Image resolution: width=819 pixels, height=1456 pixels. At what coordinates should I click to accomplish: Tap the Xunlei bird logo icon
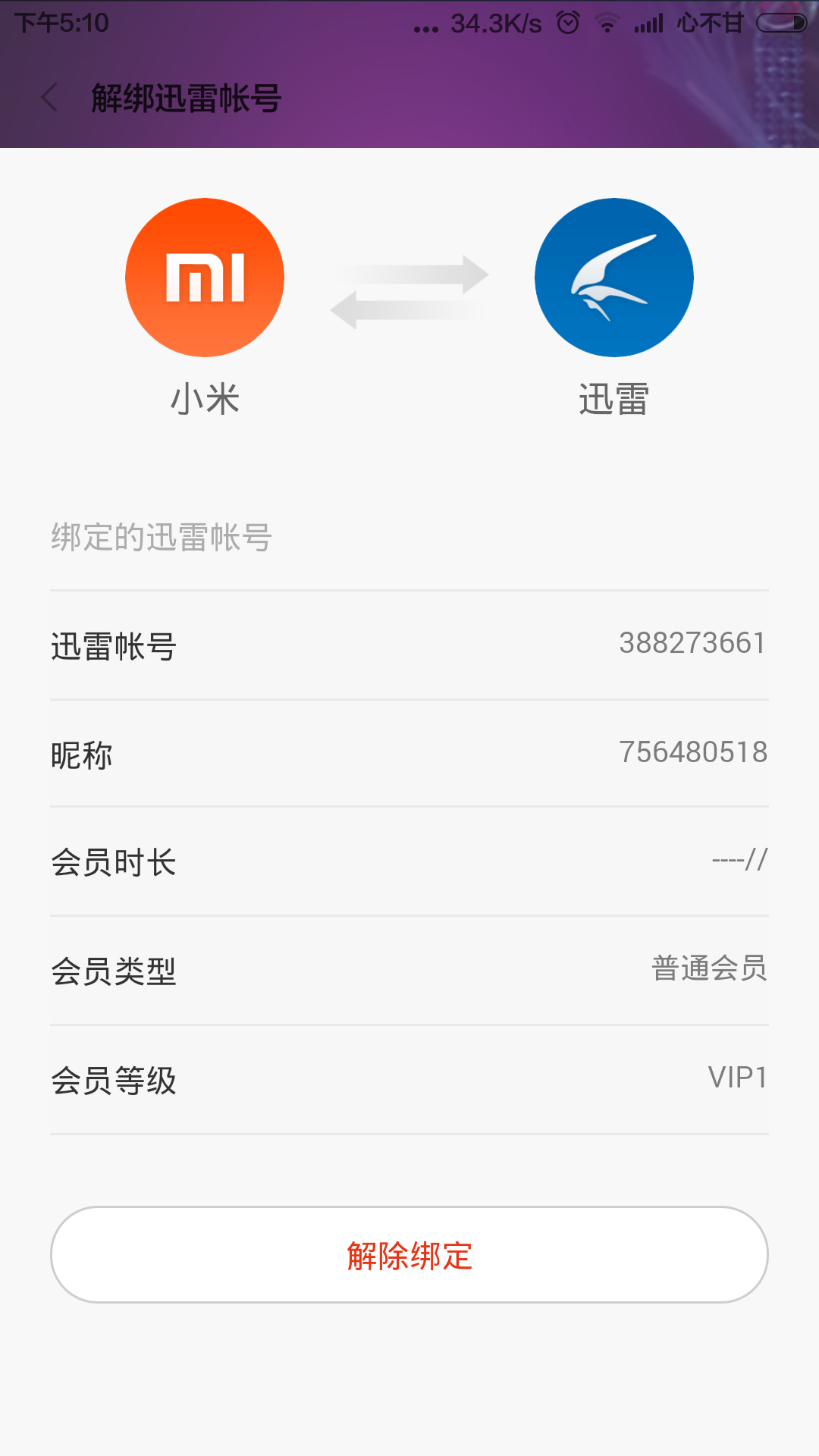[614, 278]
